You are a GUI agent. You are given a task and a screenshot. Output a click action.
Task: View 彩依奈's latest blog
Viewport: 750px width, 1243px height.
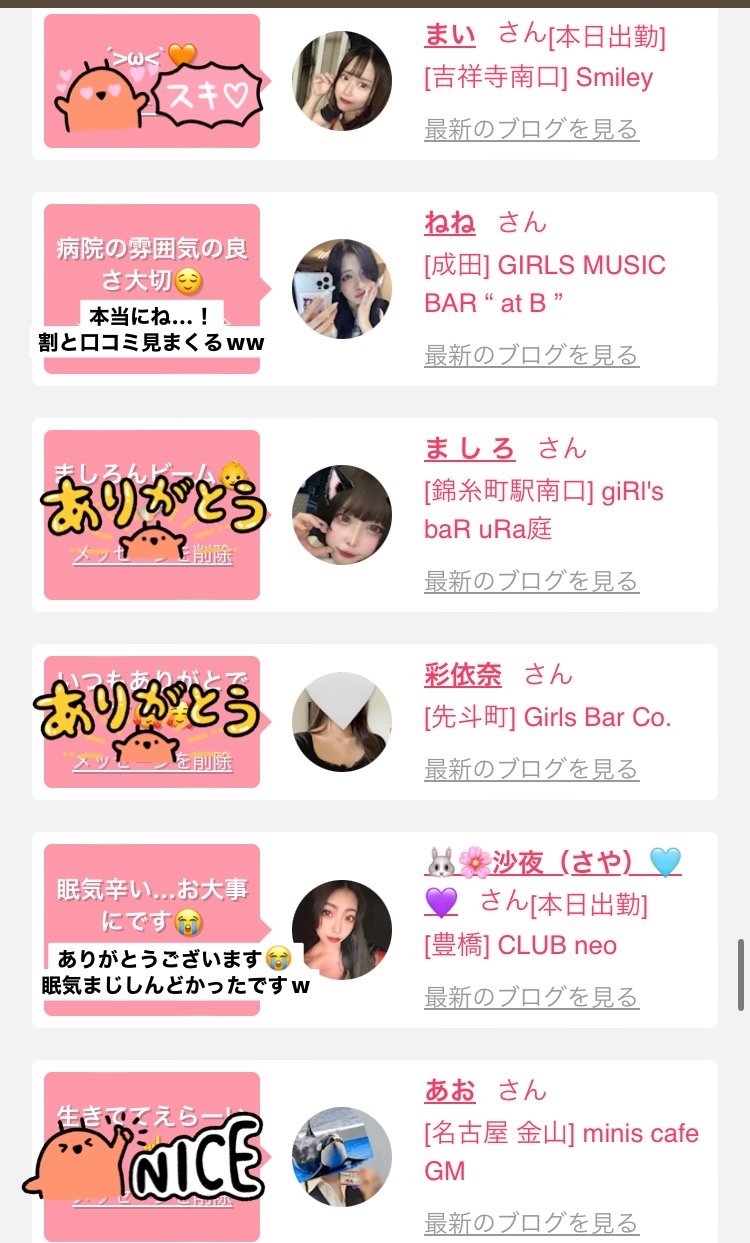pyautogui.click(x=531, y=769)
